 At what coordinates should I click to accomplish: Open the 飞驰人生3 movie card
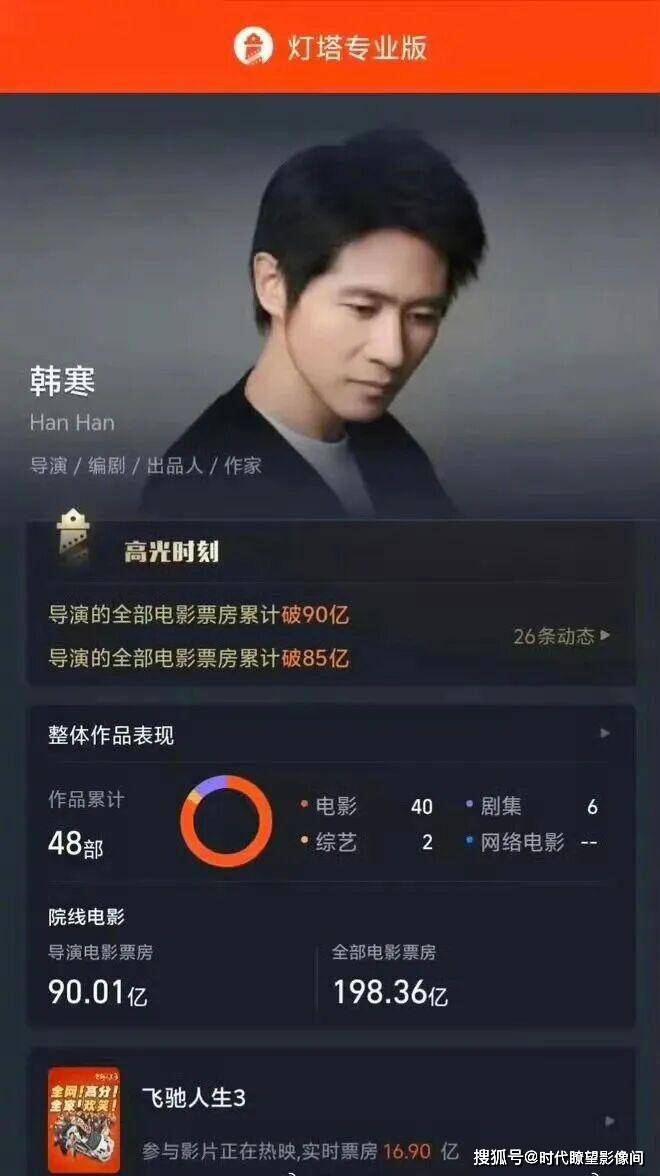331,1115
